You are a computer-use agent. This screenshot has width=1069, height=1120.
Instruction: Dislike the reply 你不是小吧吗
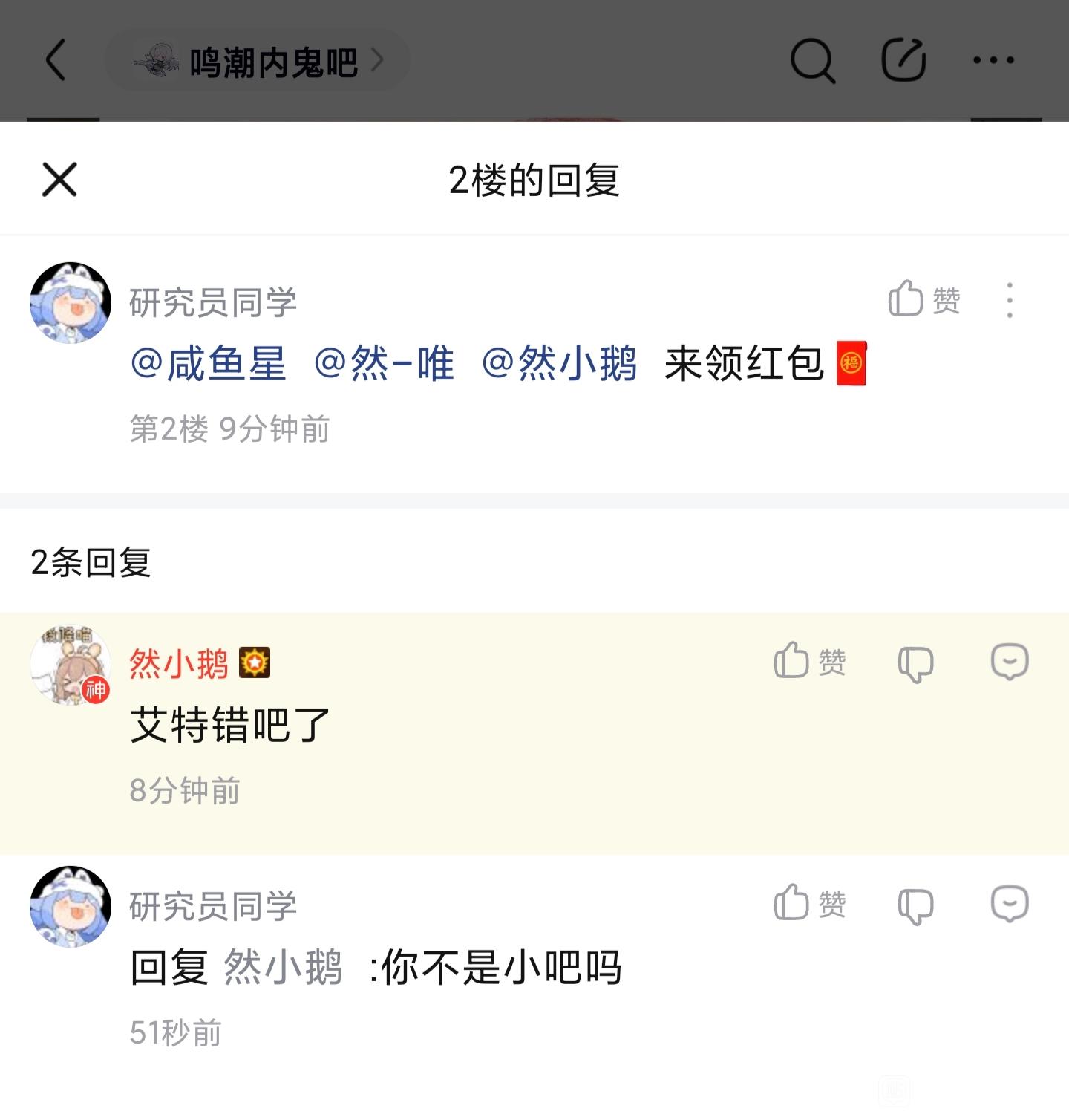pyautogui.click(x=915, y=905)
